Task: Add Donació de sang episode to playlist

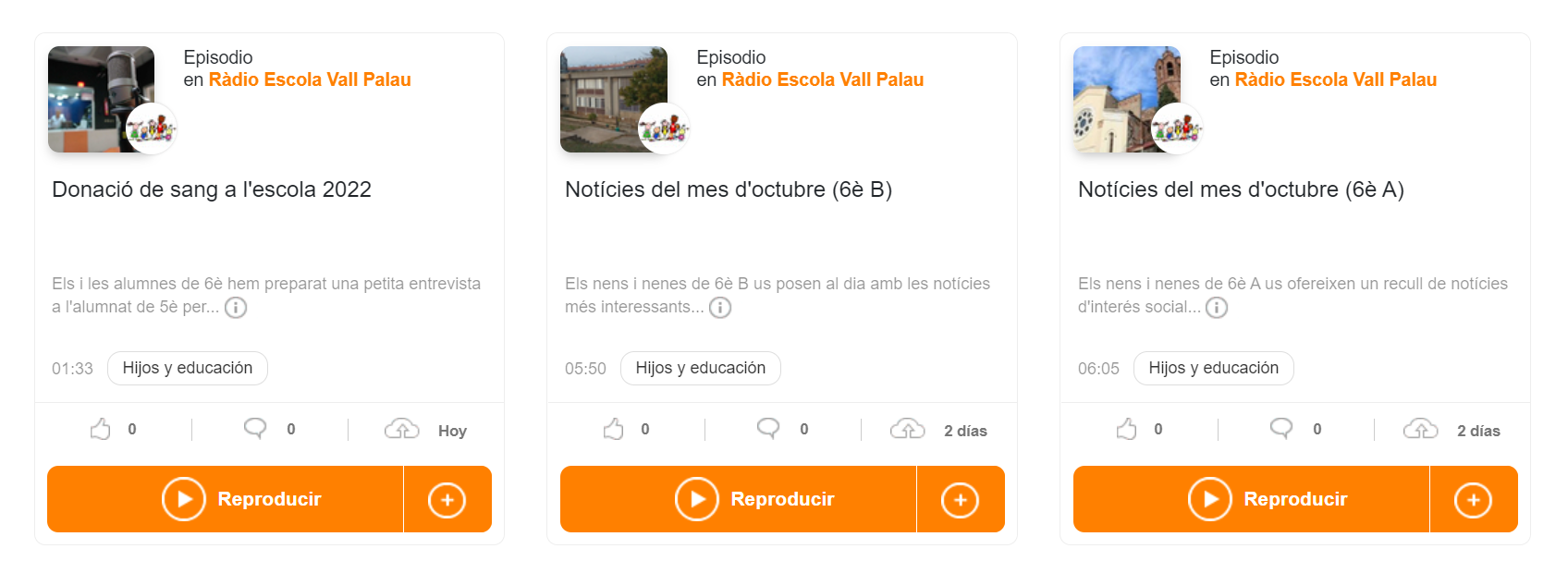Action: pyautogui.click(x=447, y=500)
